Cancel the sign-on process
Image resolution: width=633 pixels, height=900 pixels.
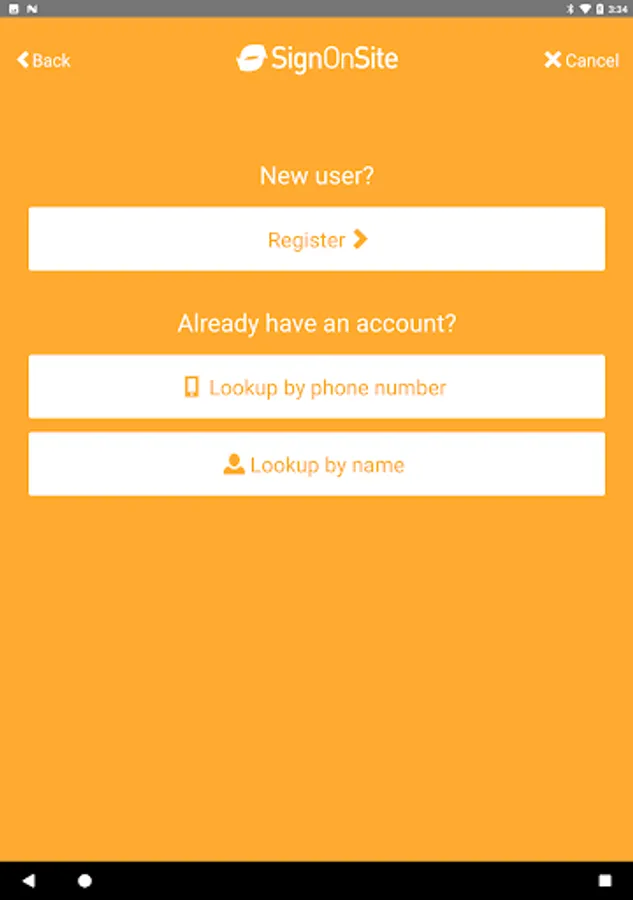[x=581, y=60]
